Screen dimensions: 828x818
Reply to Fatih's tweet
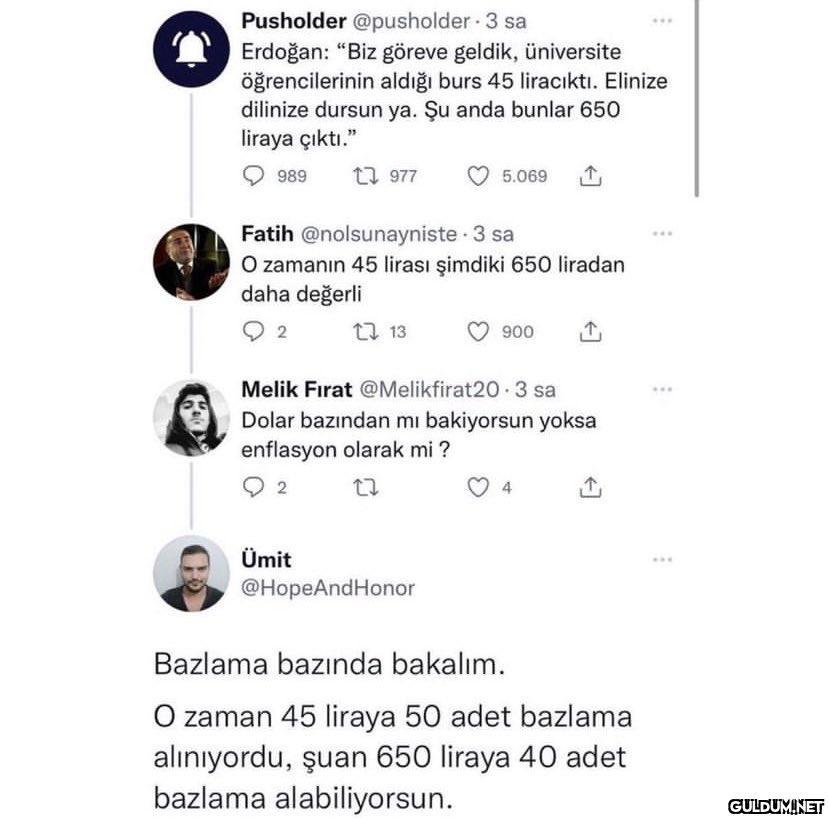pyautogui.click(x=254, y=332)
